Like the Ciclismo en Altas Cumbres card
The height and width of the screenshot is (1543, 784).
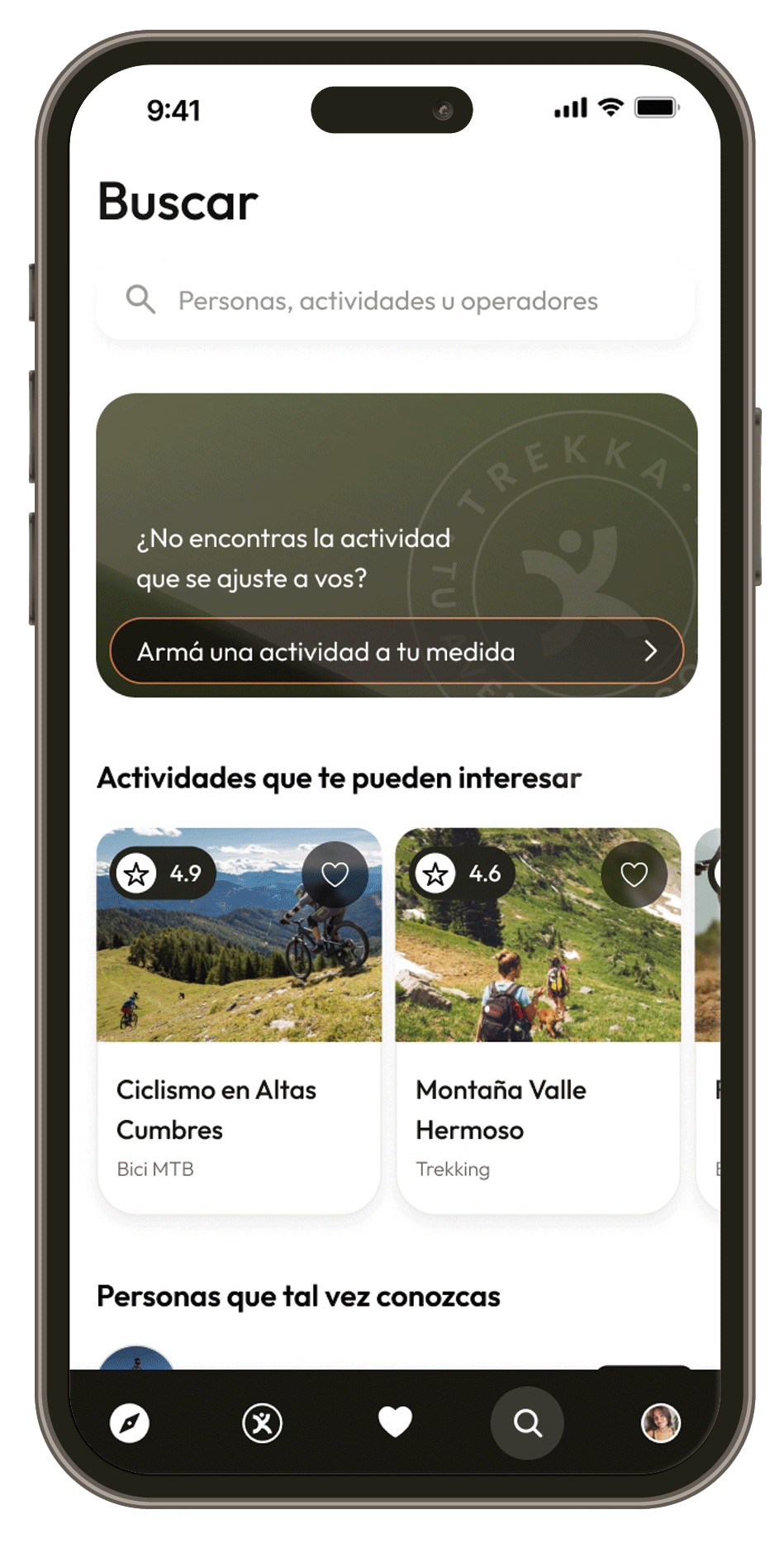335,874
